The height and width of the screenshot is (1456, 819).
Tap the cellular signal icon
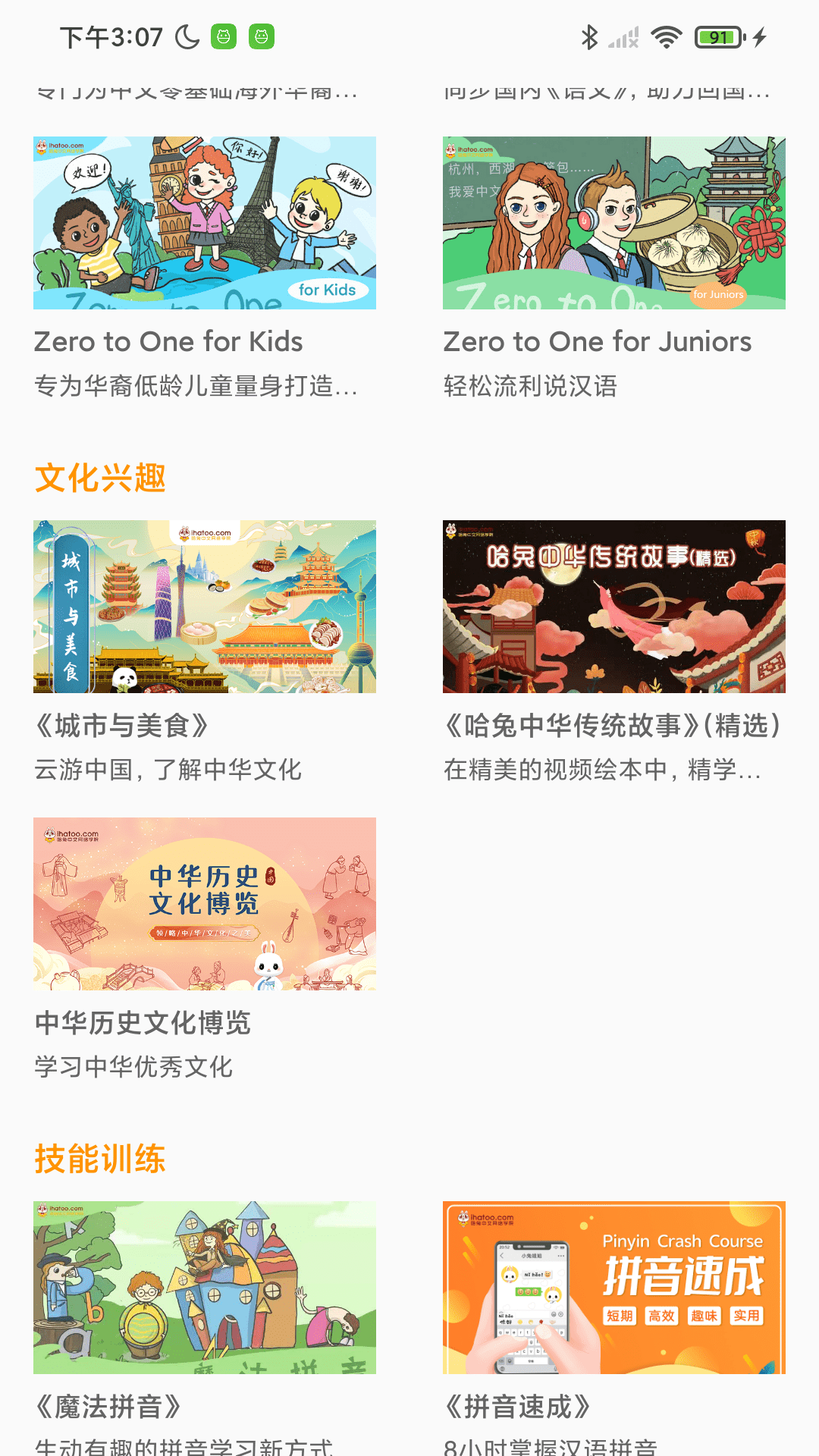622,35
